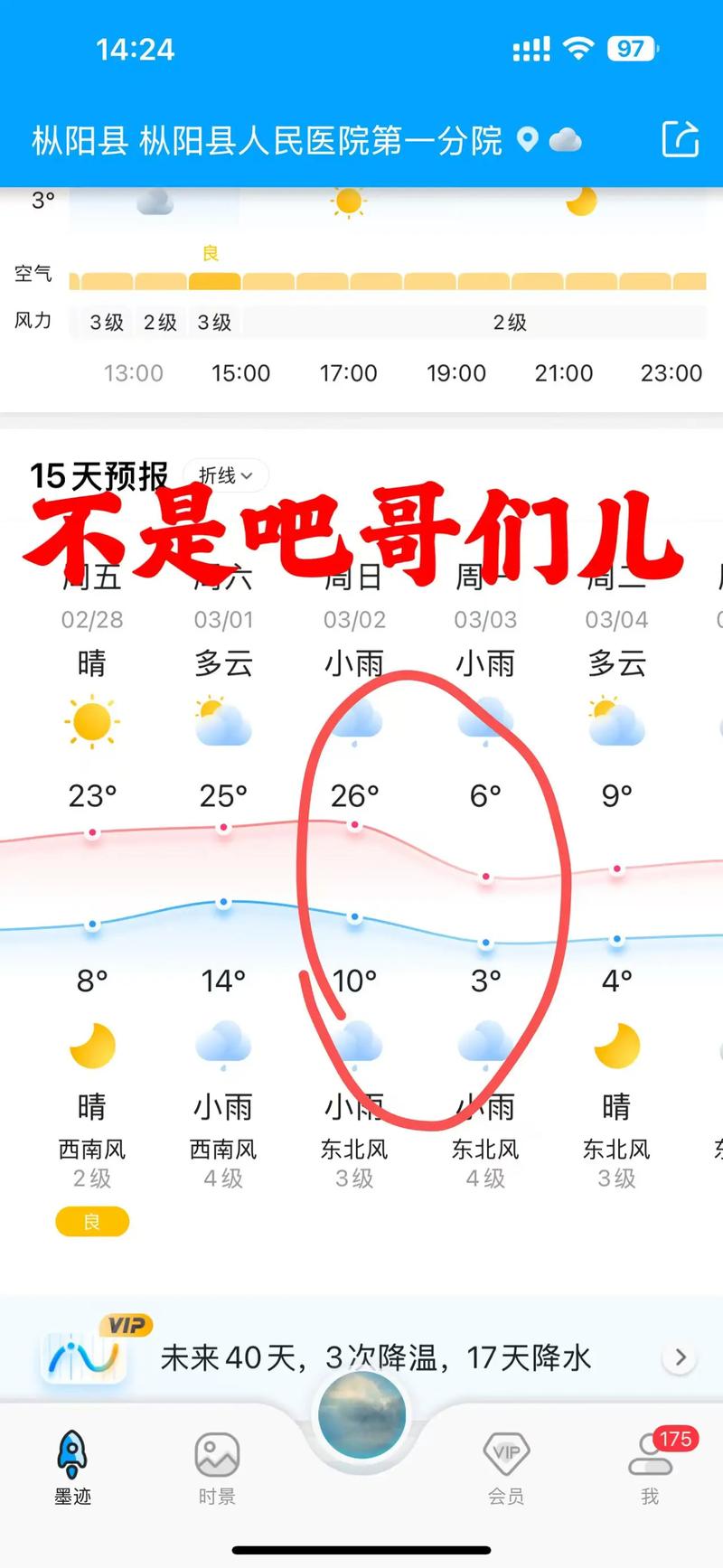This screenshot has width=723, height=1568.
Task: Switch to the 我 tab
Action: pyautogui.click(x=649, y=1469)
